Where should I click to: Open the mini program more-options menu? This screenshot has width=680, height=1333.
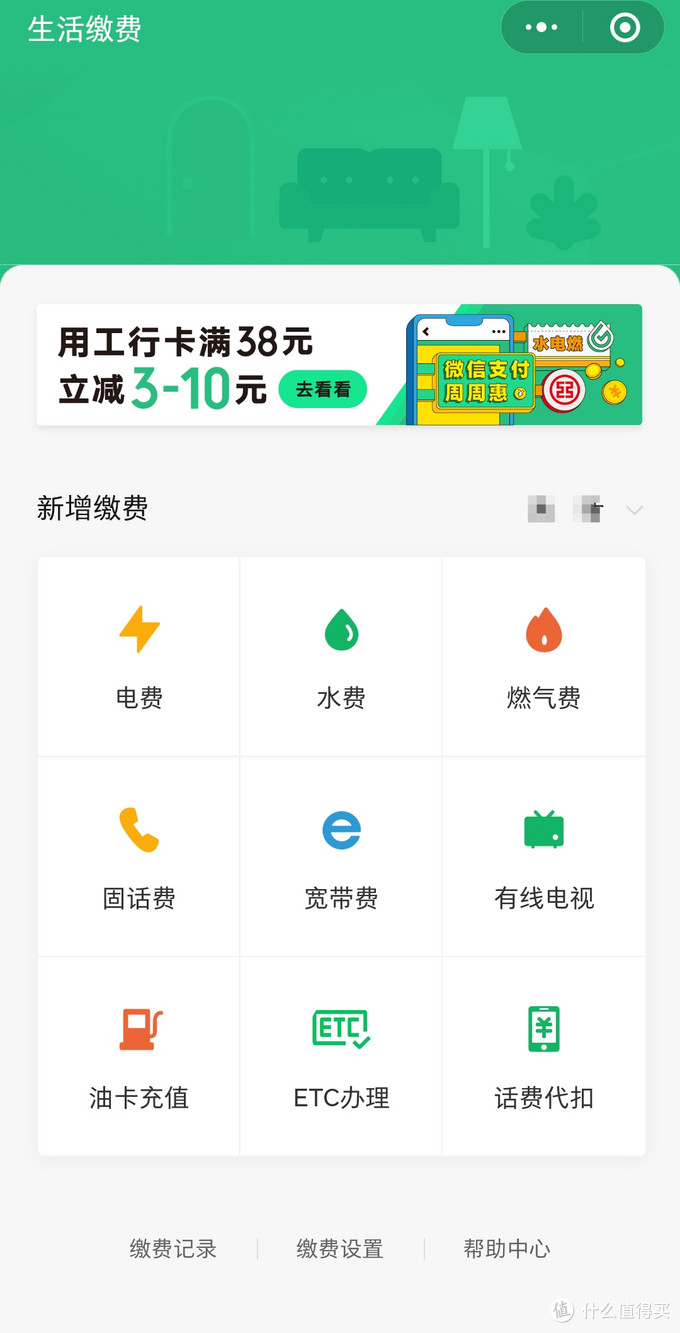[541, 28]
